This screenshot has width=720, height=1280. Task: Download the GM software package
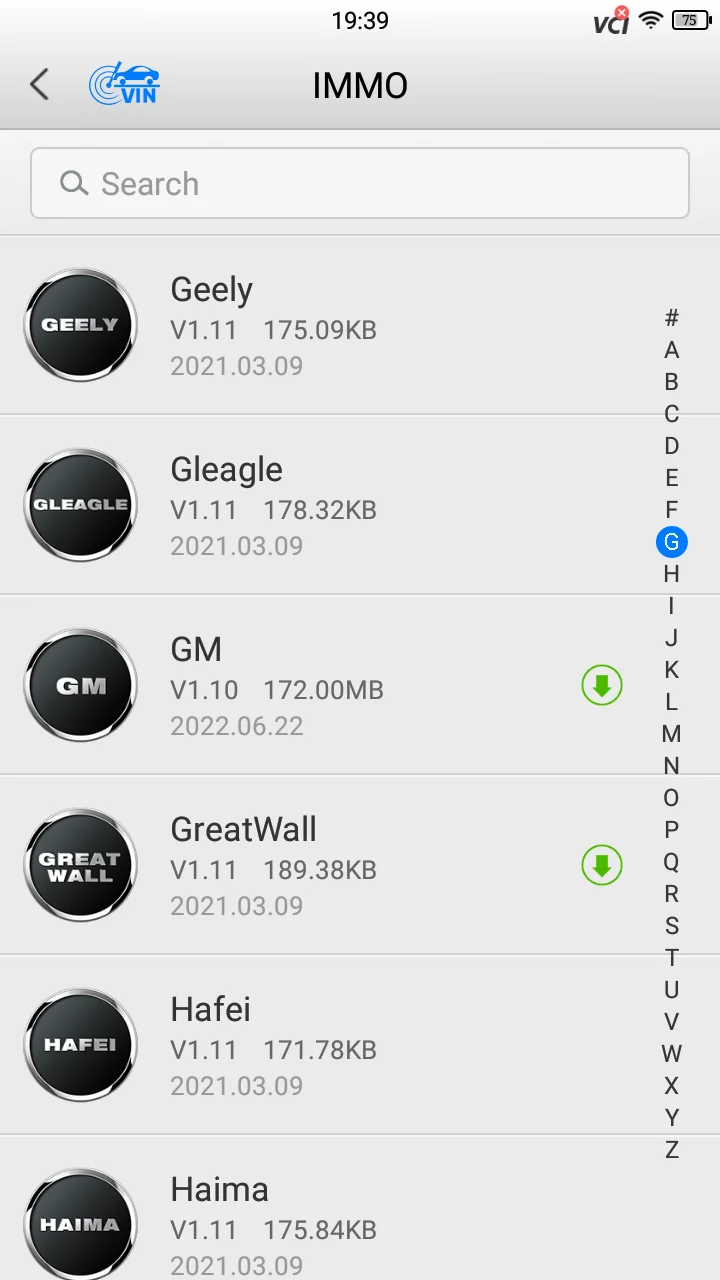602,686
